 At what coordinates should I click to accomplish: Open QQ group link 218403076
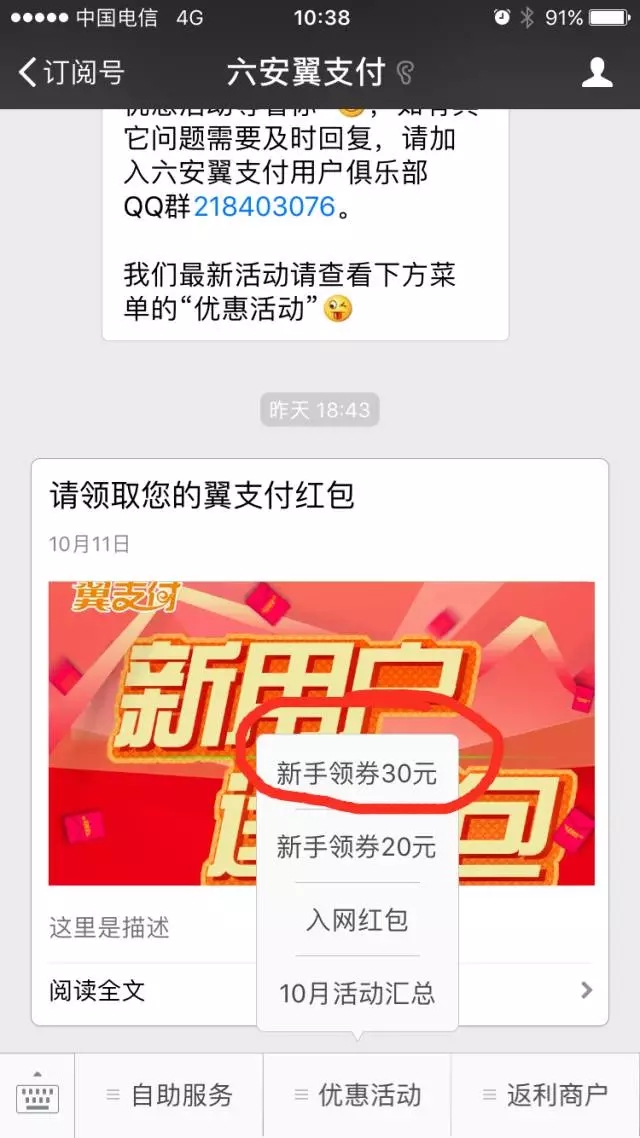[x=264, y=207]
